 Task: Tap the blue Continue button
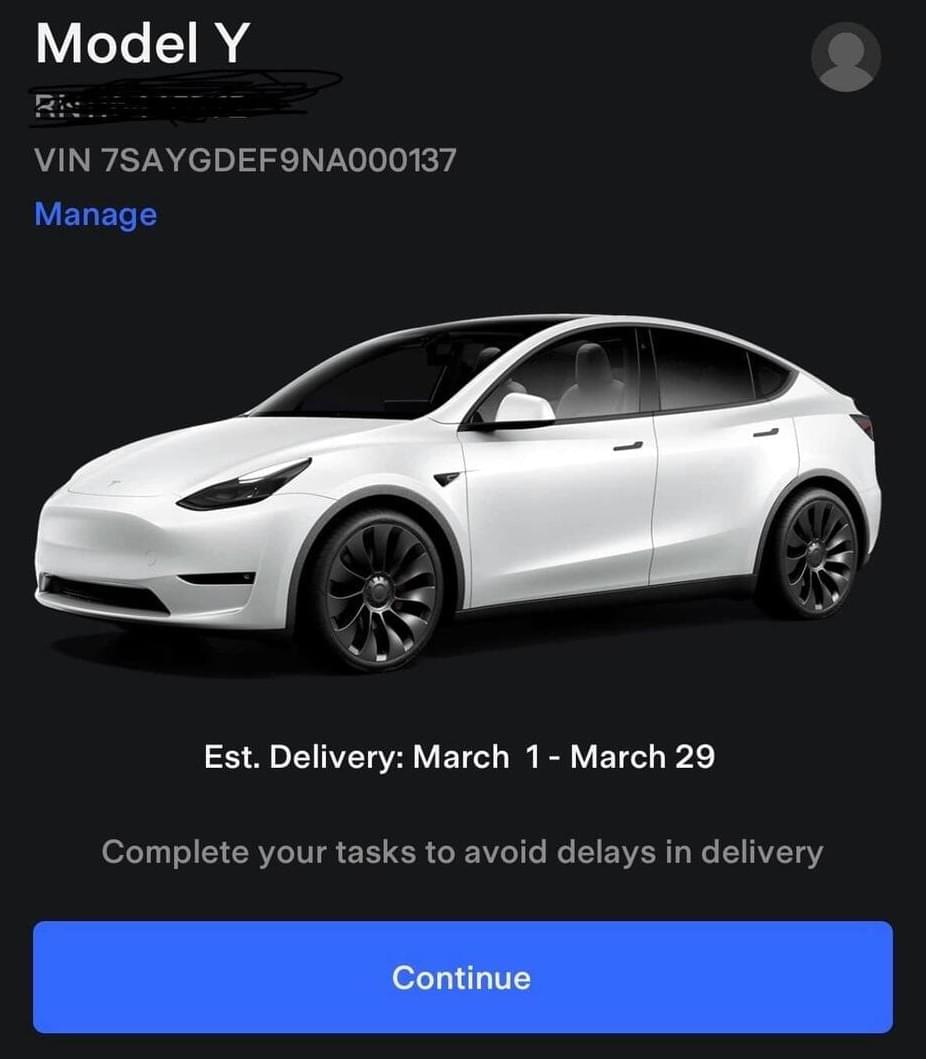(x=462, y=977)
